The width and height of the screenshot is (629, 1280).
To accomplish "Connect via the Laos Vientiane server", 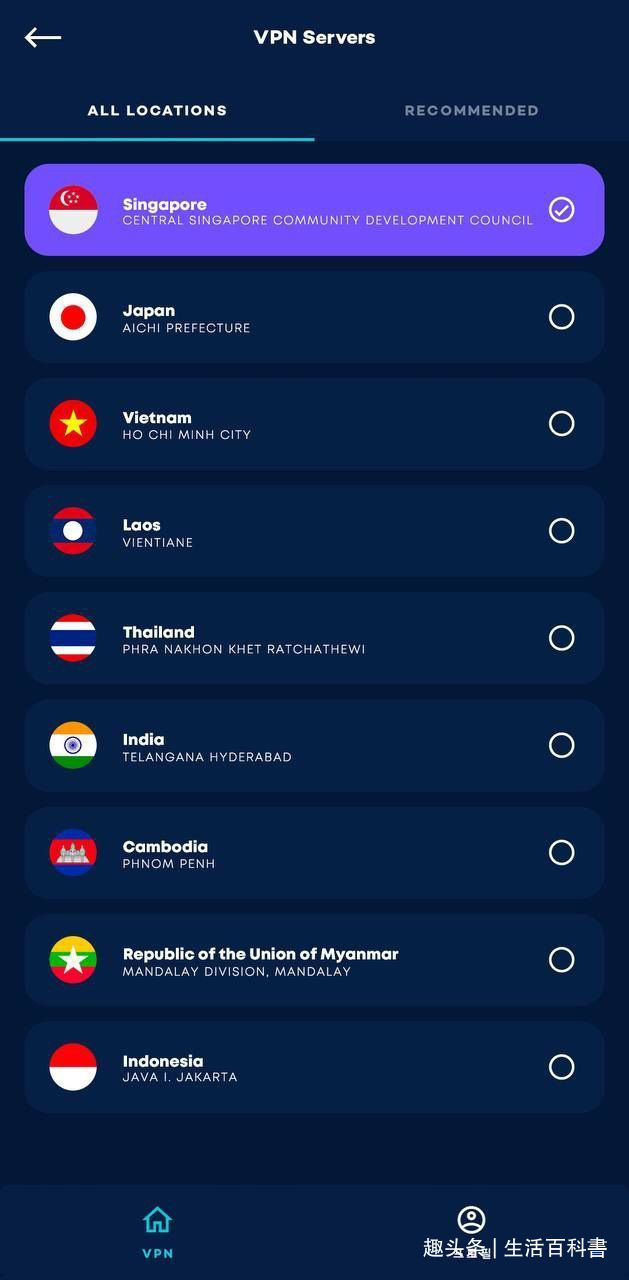I will pyautogui.click(x=314, y=531).
